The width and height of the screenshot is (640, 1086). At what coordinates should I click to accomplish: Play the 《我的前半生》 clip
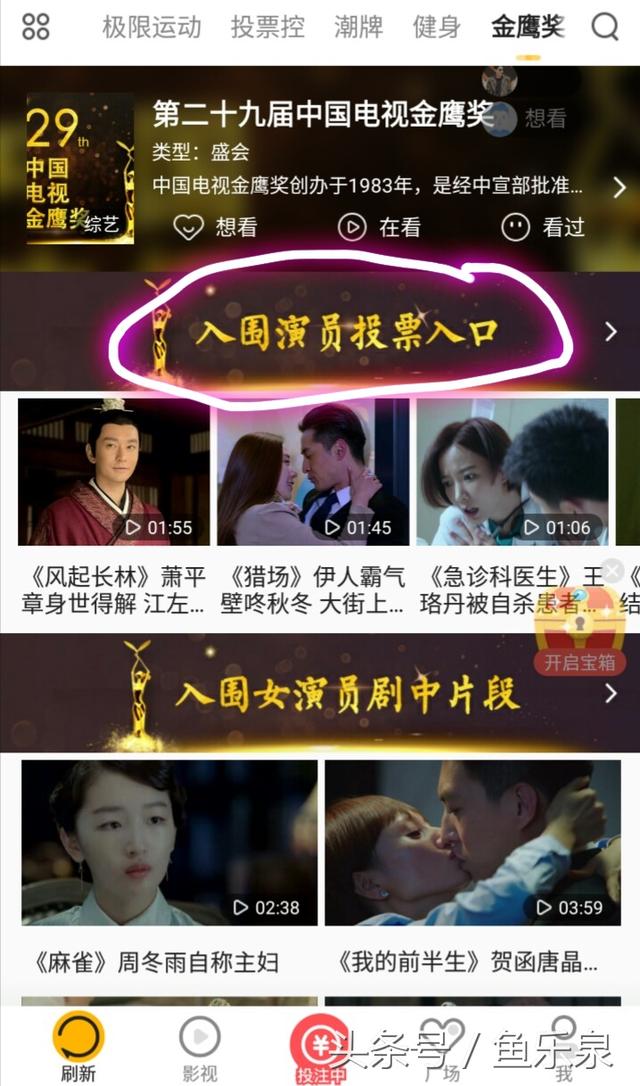(472, 842)
